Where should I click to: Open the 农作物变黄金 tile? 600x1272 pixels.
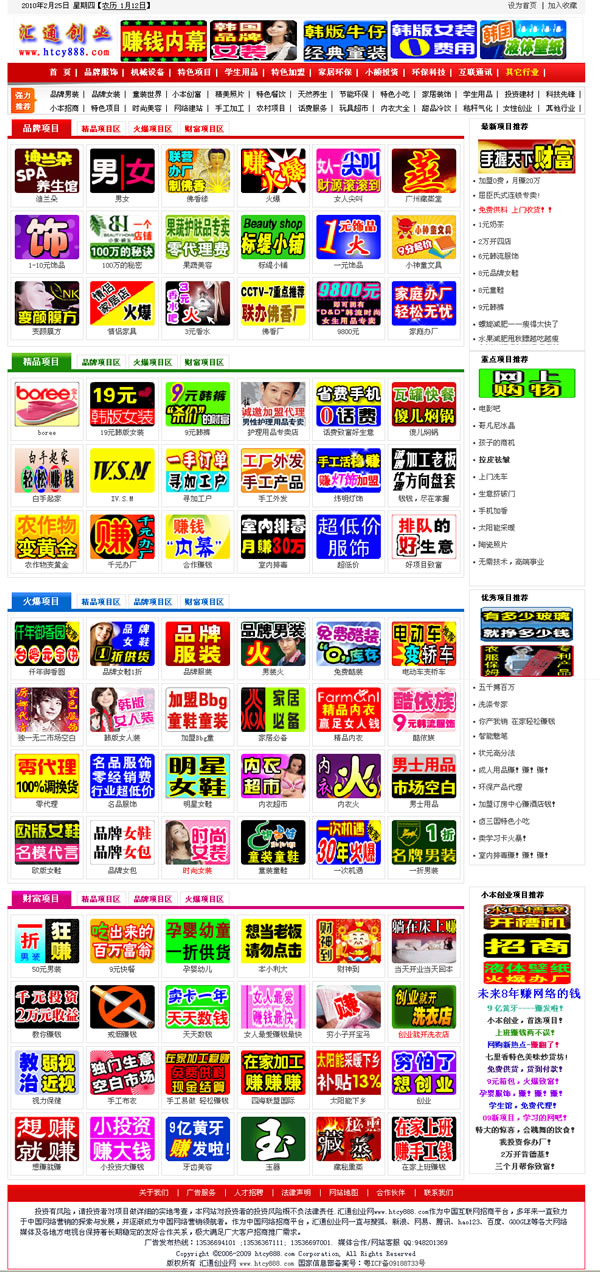(x=47, y=536)
